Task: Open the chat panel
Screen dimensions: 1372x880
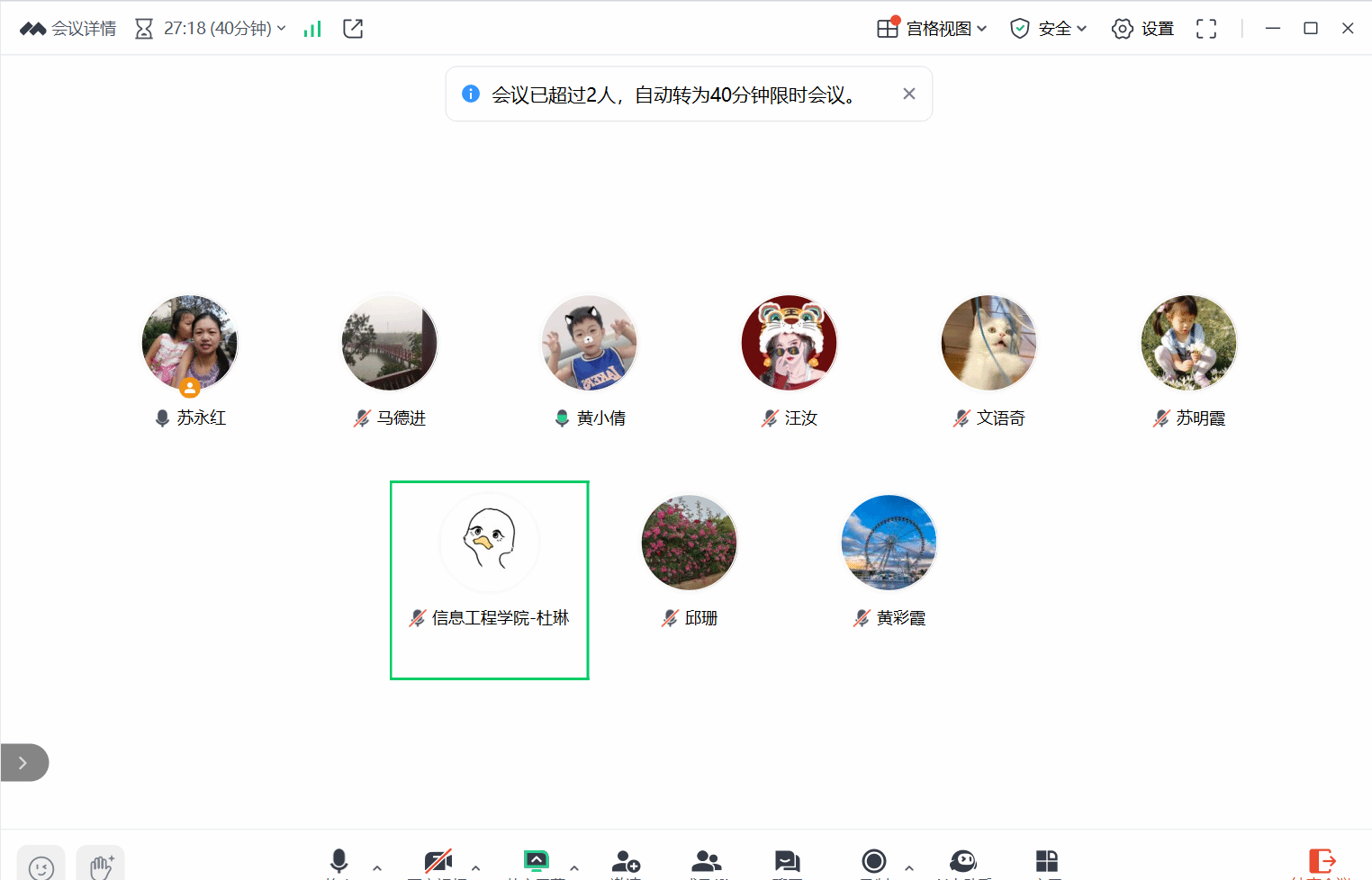Action: point(788,862)
